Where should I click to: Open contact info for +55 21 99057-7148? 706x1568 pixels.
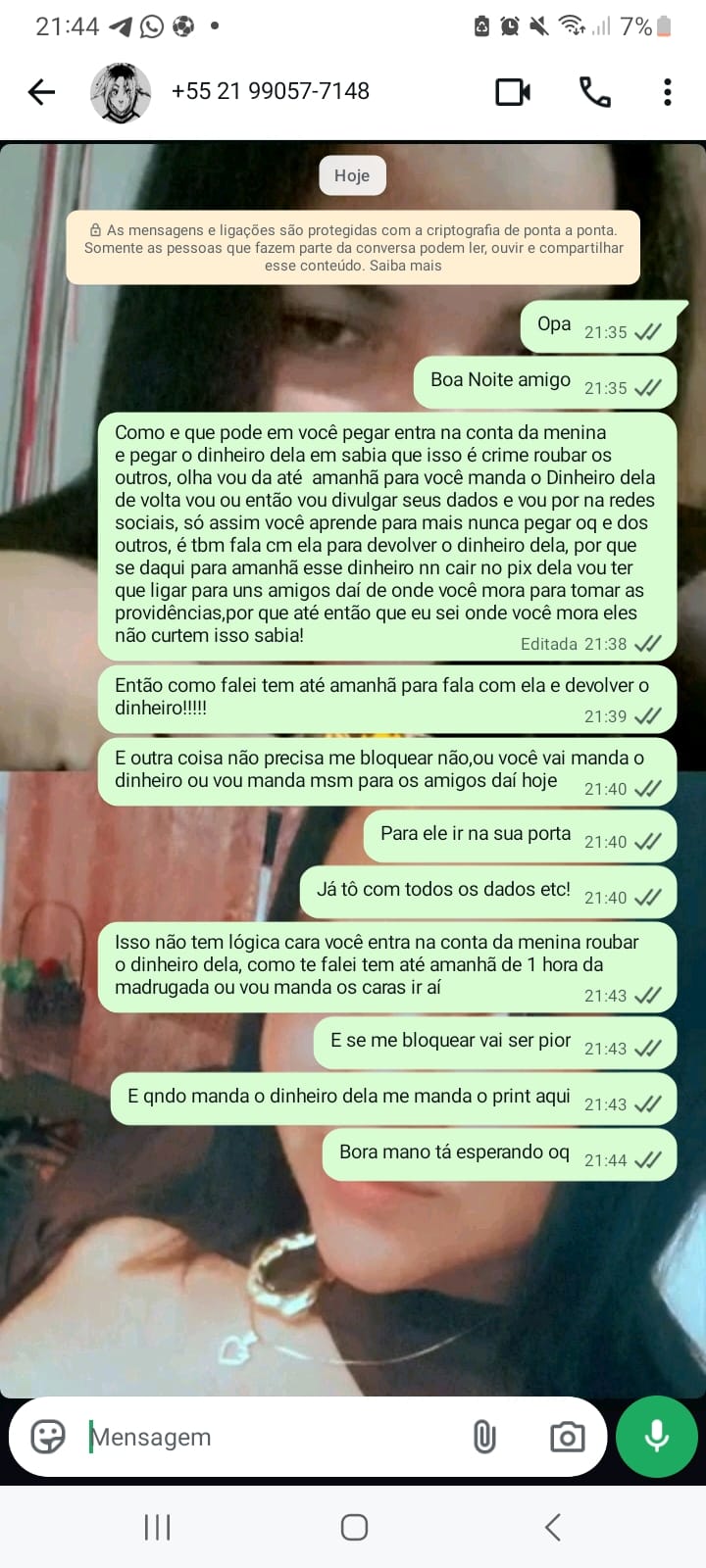271,91
